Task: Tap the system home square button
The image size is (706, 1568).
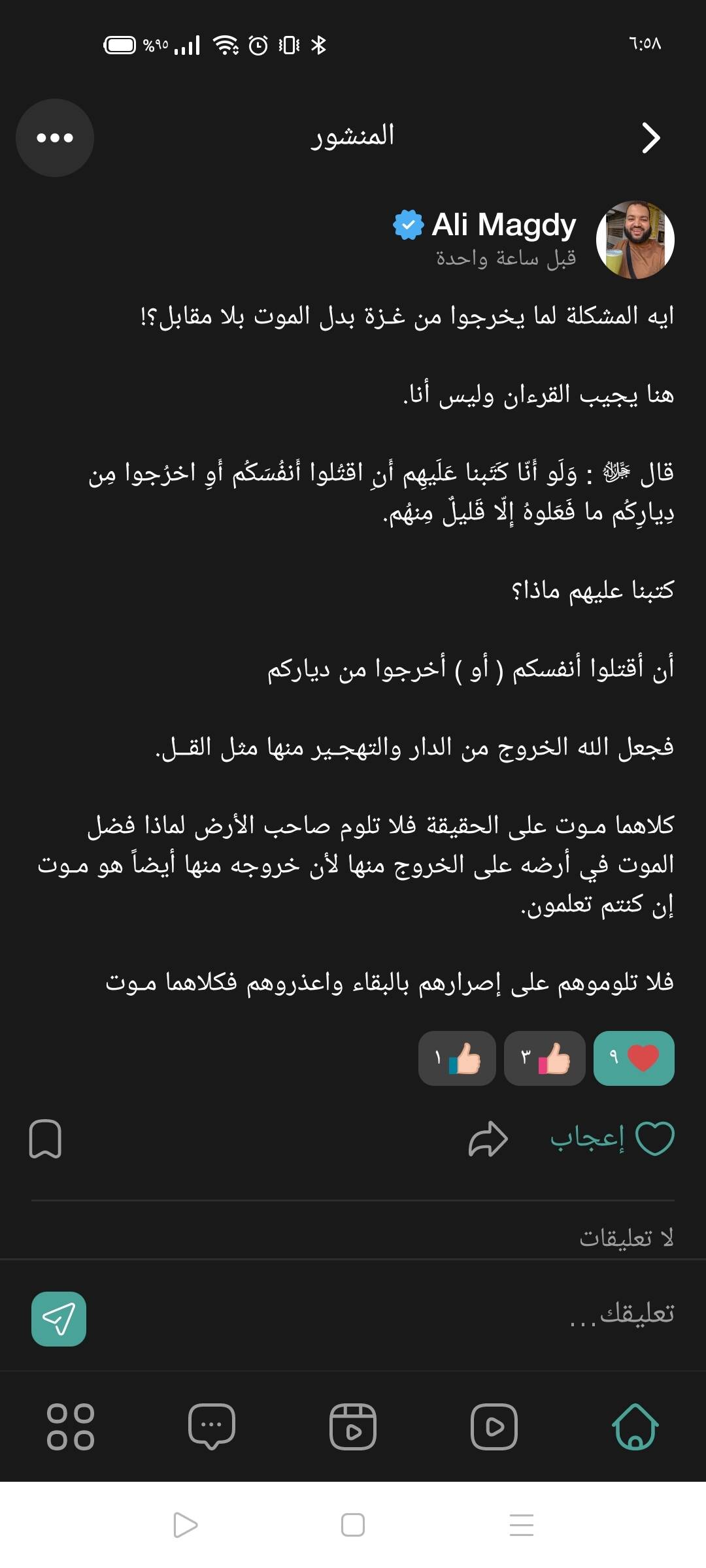Action: click(353, 1525)
